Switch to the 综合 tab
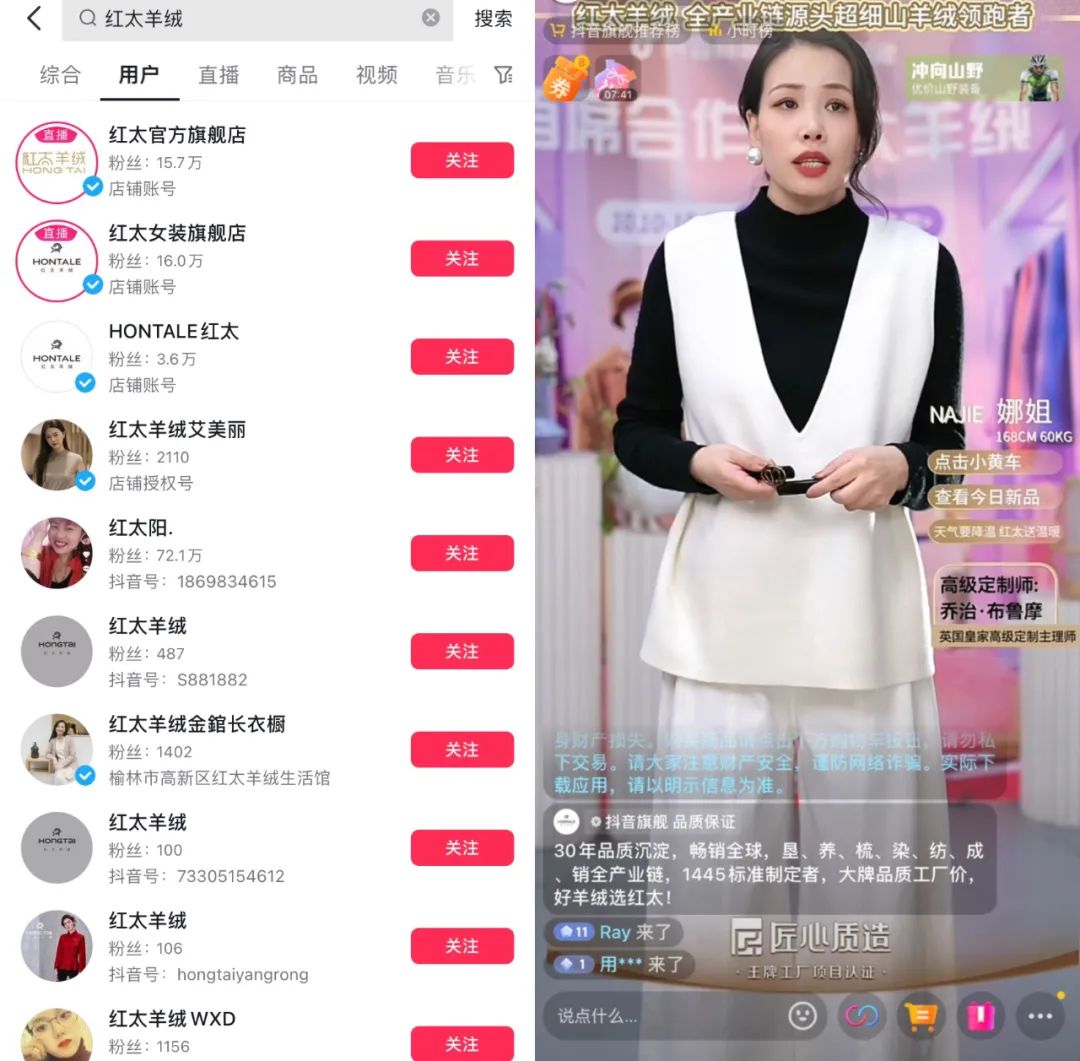The height and width of the screenshot is (1061, 1080). pos(59,75)
